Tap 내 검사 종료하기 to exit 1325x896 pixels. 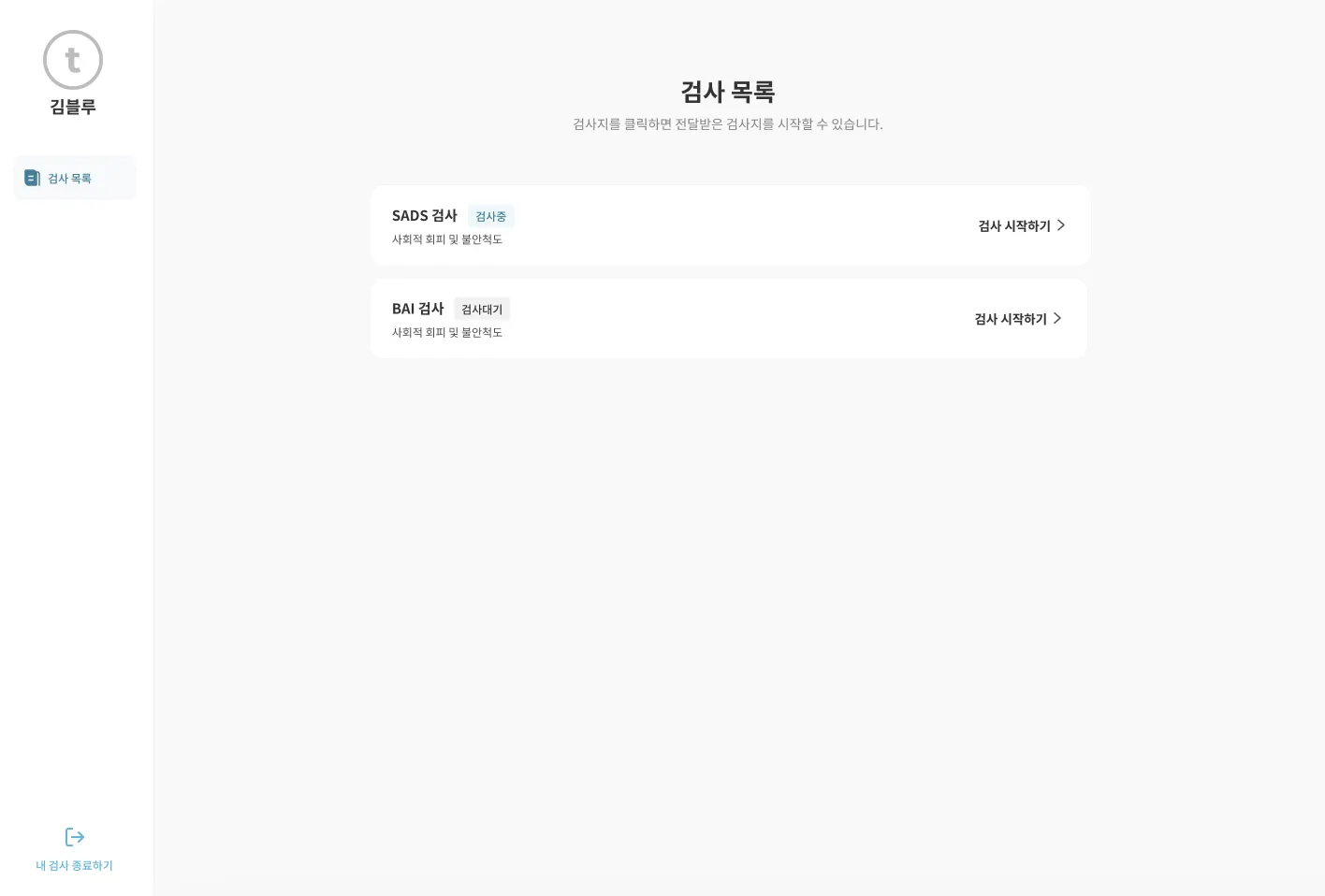click(74, 849)
